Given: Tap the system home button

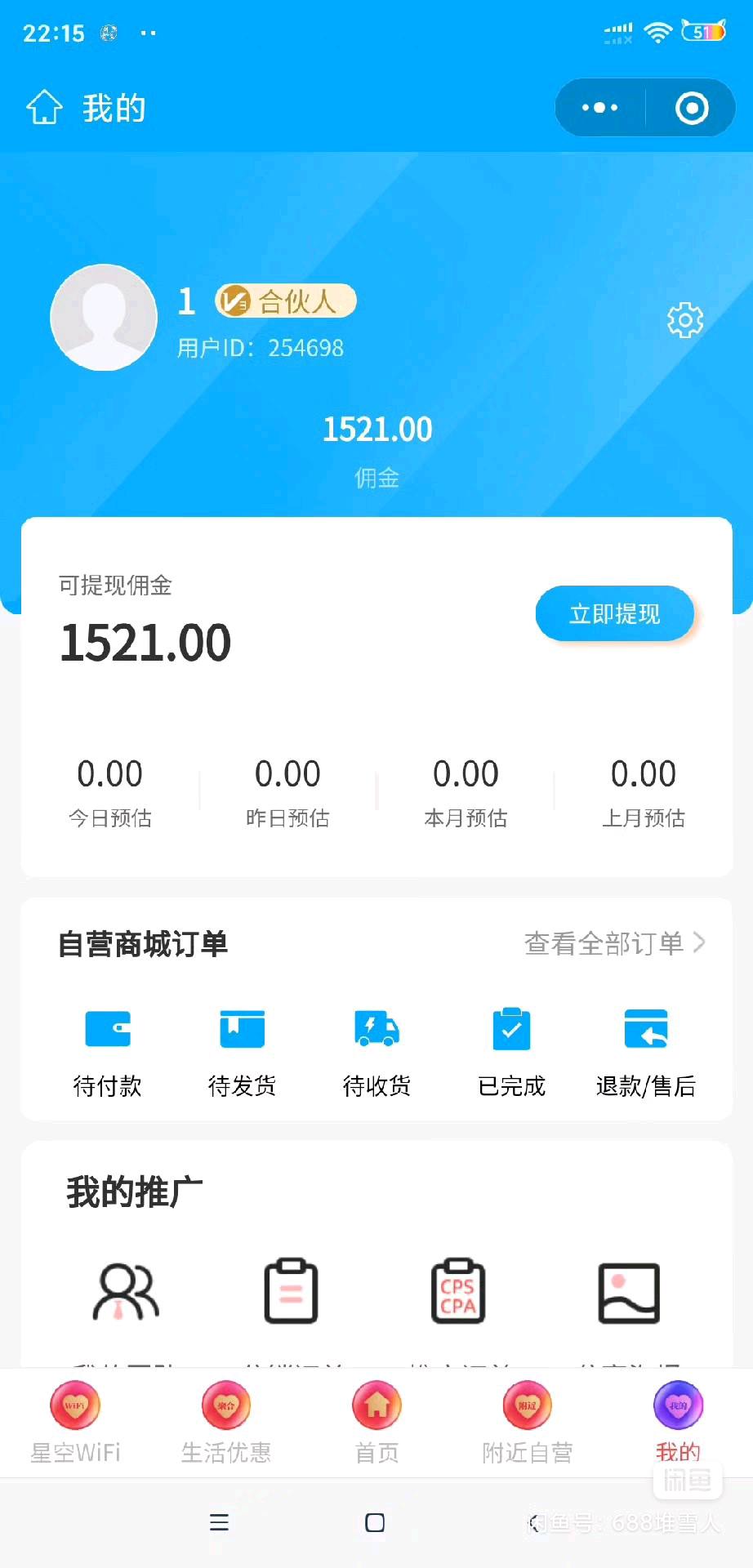Looking at the screenshot, I should pos(375,1522).
